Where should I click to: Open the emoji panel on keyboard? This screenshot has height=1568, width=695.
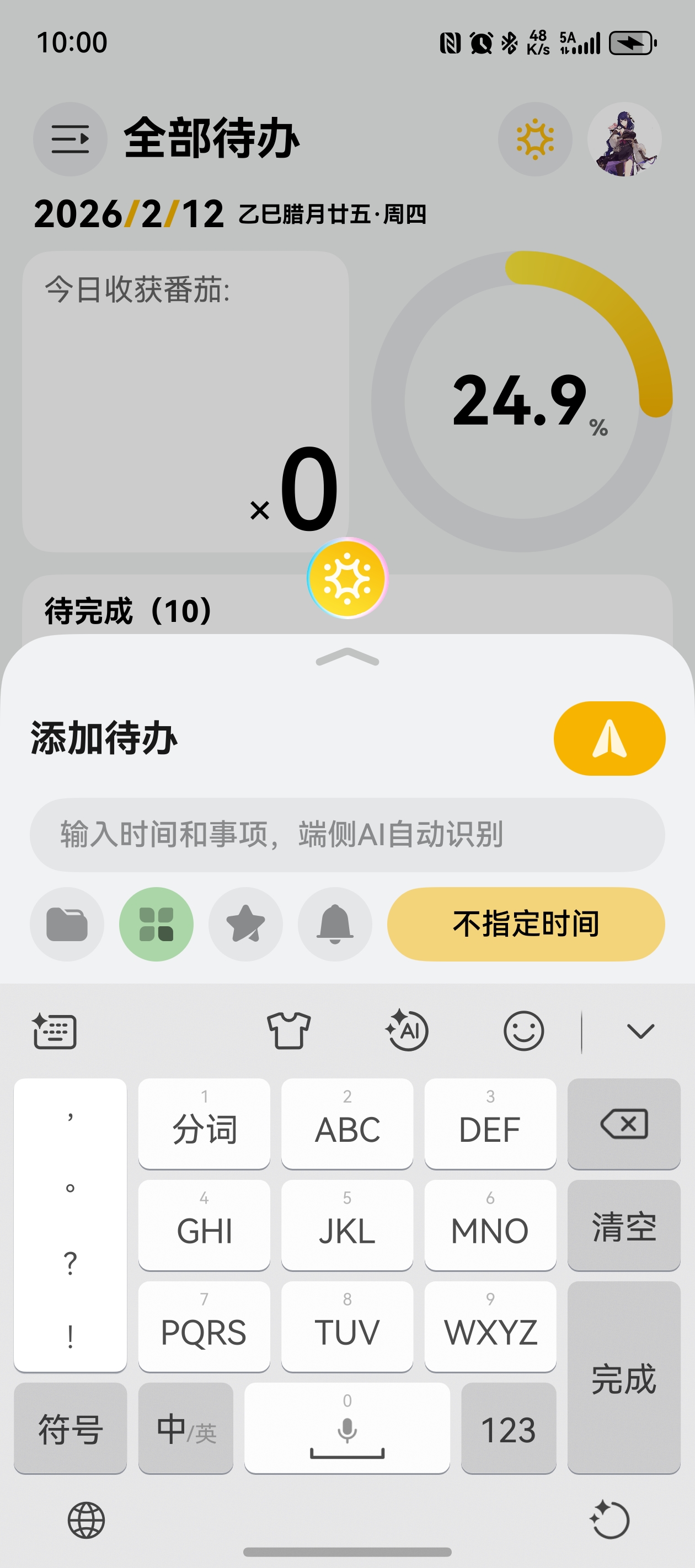[523, 1030]
